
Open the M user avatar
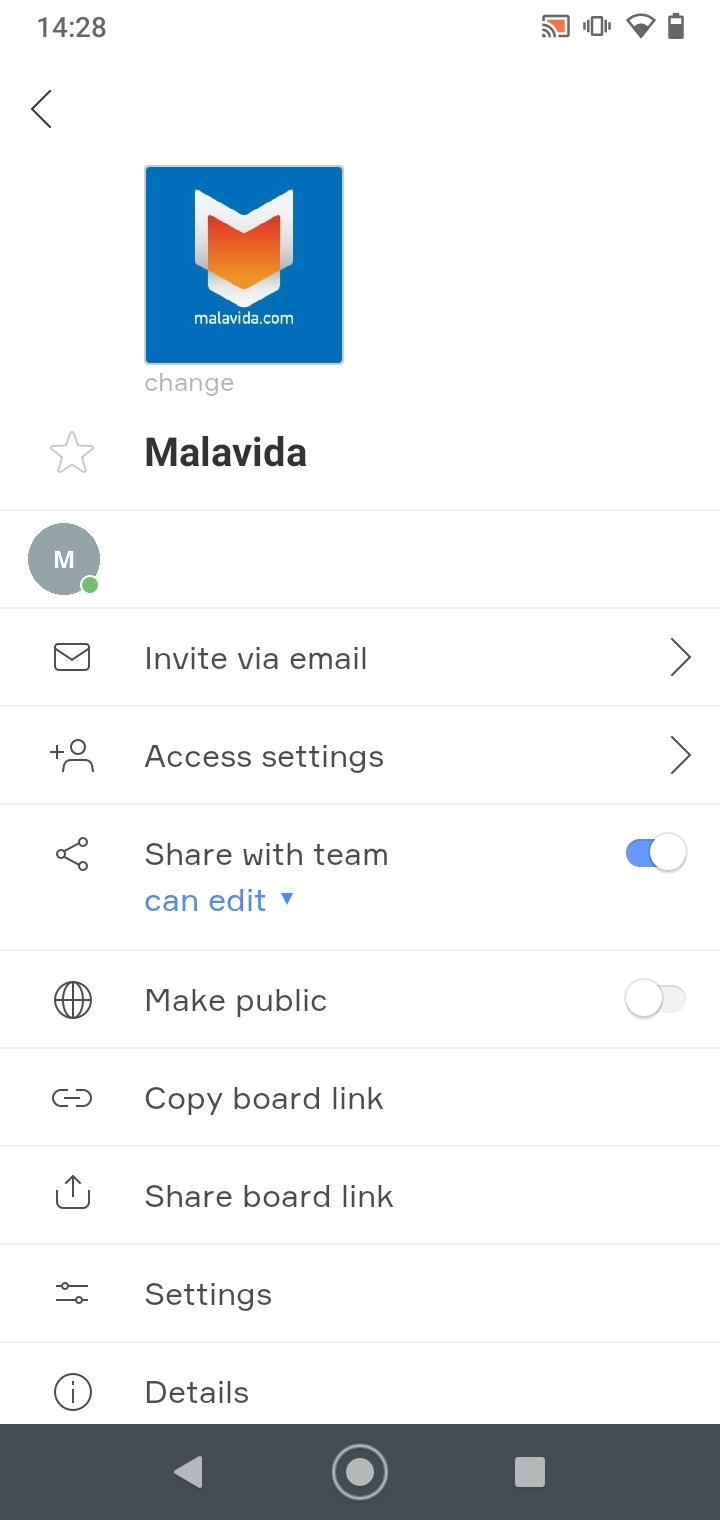[x=64, y=559]
